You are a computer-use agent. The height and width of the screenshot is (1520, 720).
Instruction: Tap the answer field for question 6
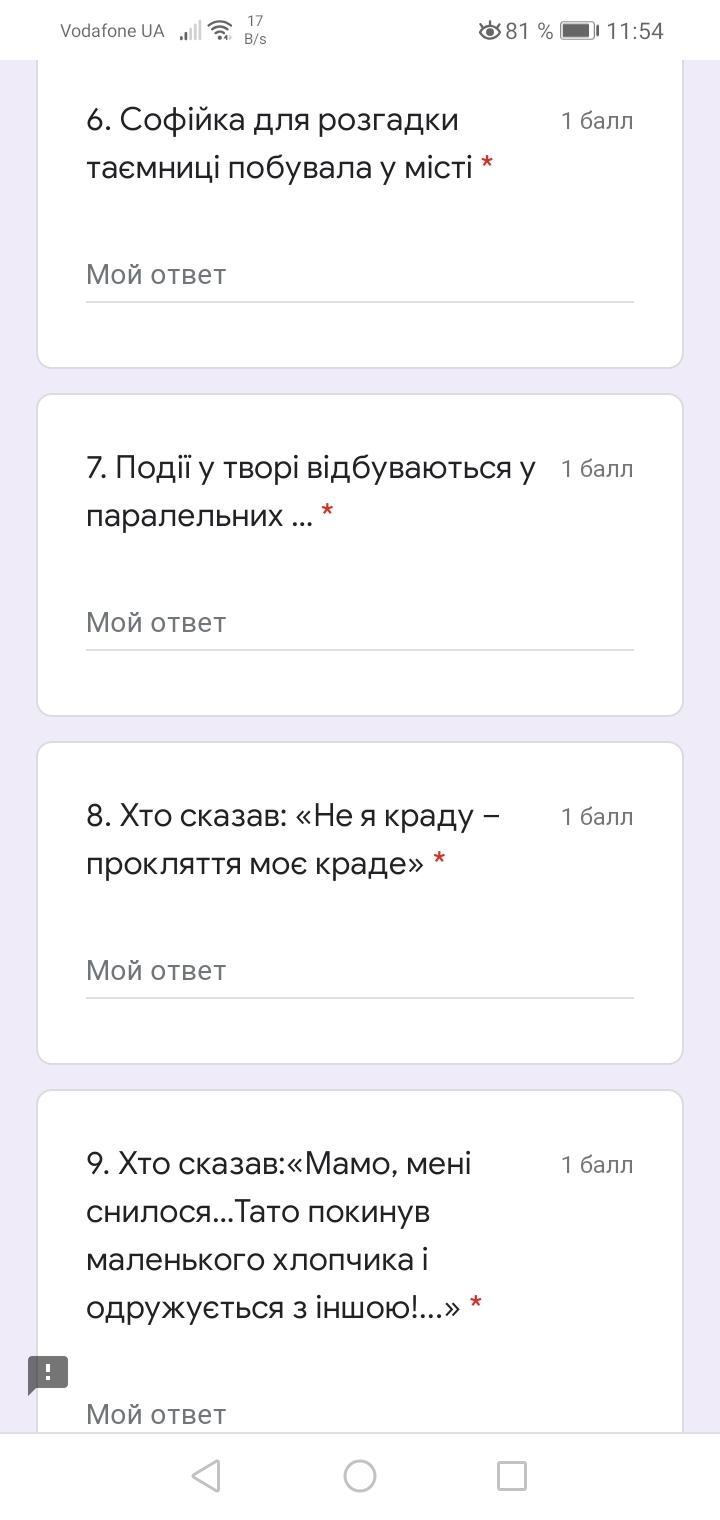[359, 275]
